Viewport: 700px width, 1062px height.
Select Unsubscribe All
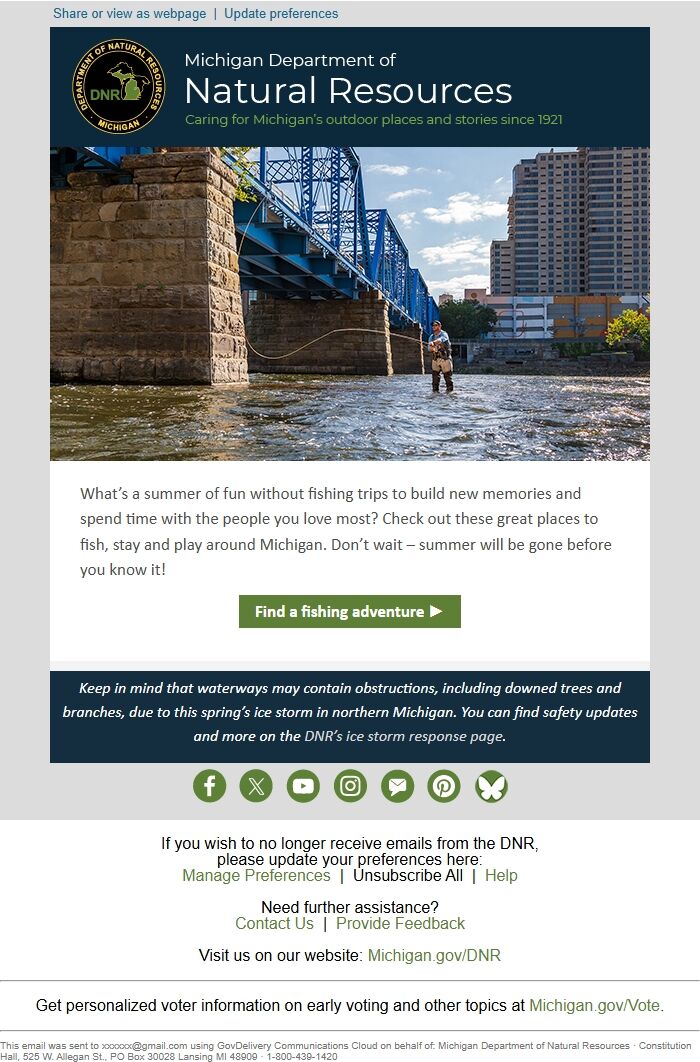coord(408,875)
